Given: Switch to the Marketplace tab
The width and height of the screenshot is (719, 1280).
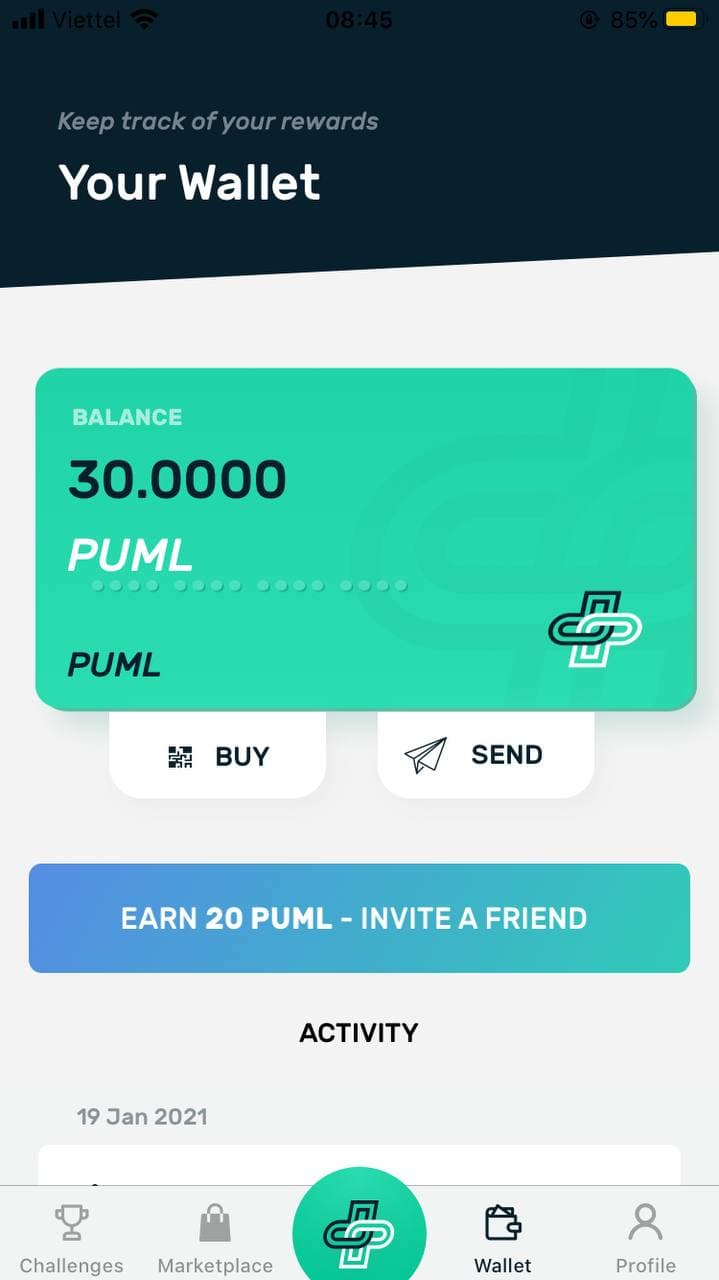Looking at the screenshot, I should (215, 1238).
